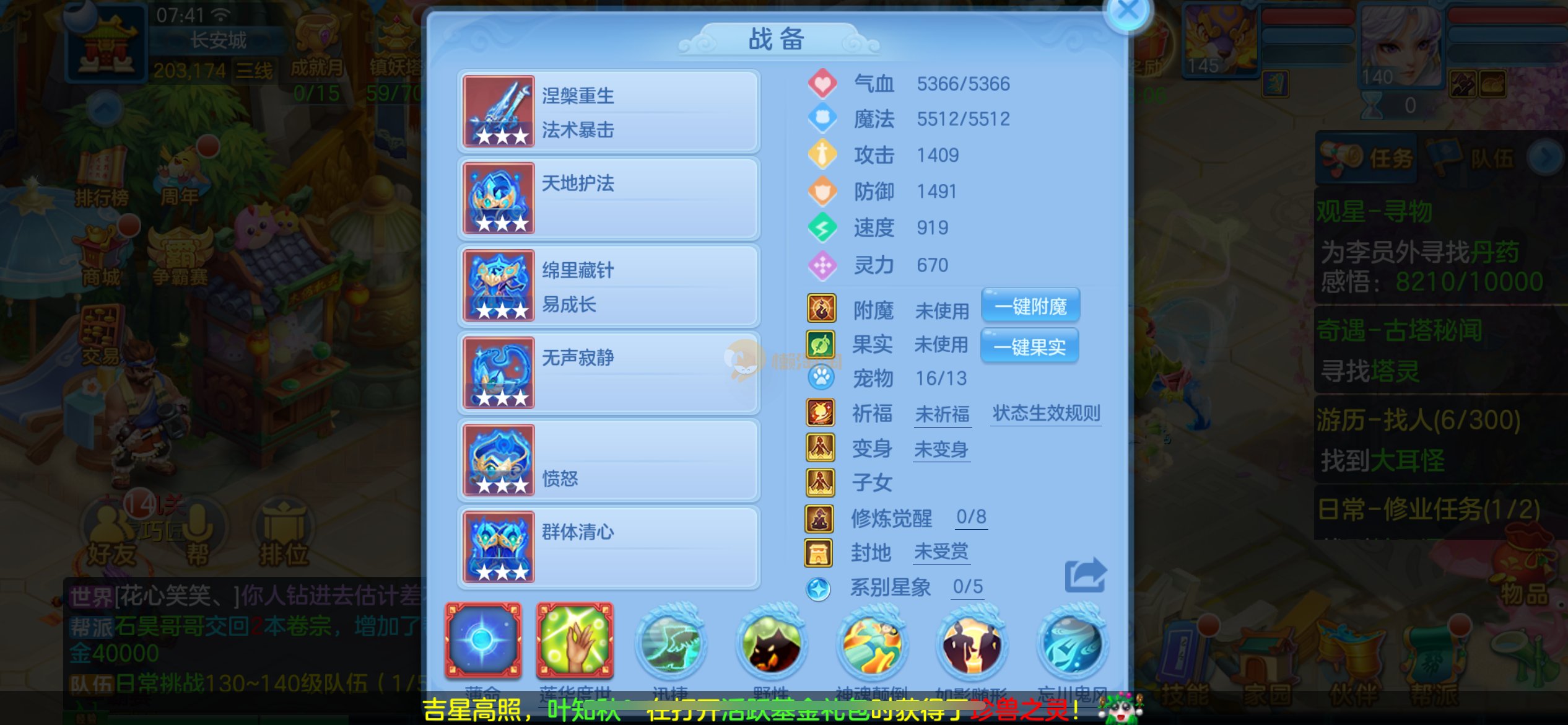Select the 野性 skill icon
Screen dimensions: 1568x725
click(771, 644)
